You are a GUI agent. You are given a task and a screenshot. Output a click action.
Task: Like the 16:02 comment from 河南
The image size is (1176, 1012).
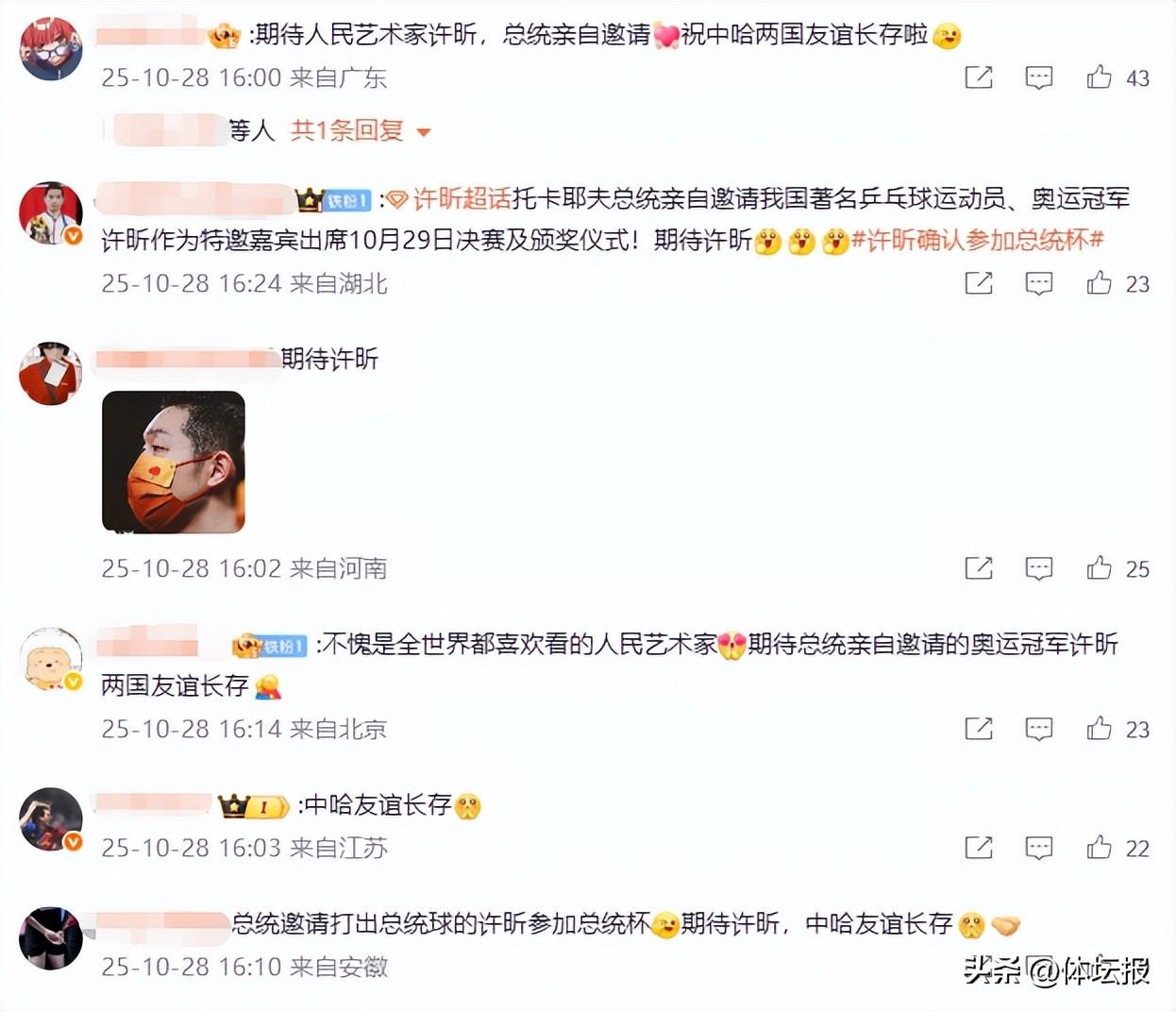(1099, 568)
